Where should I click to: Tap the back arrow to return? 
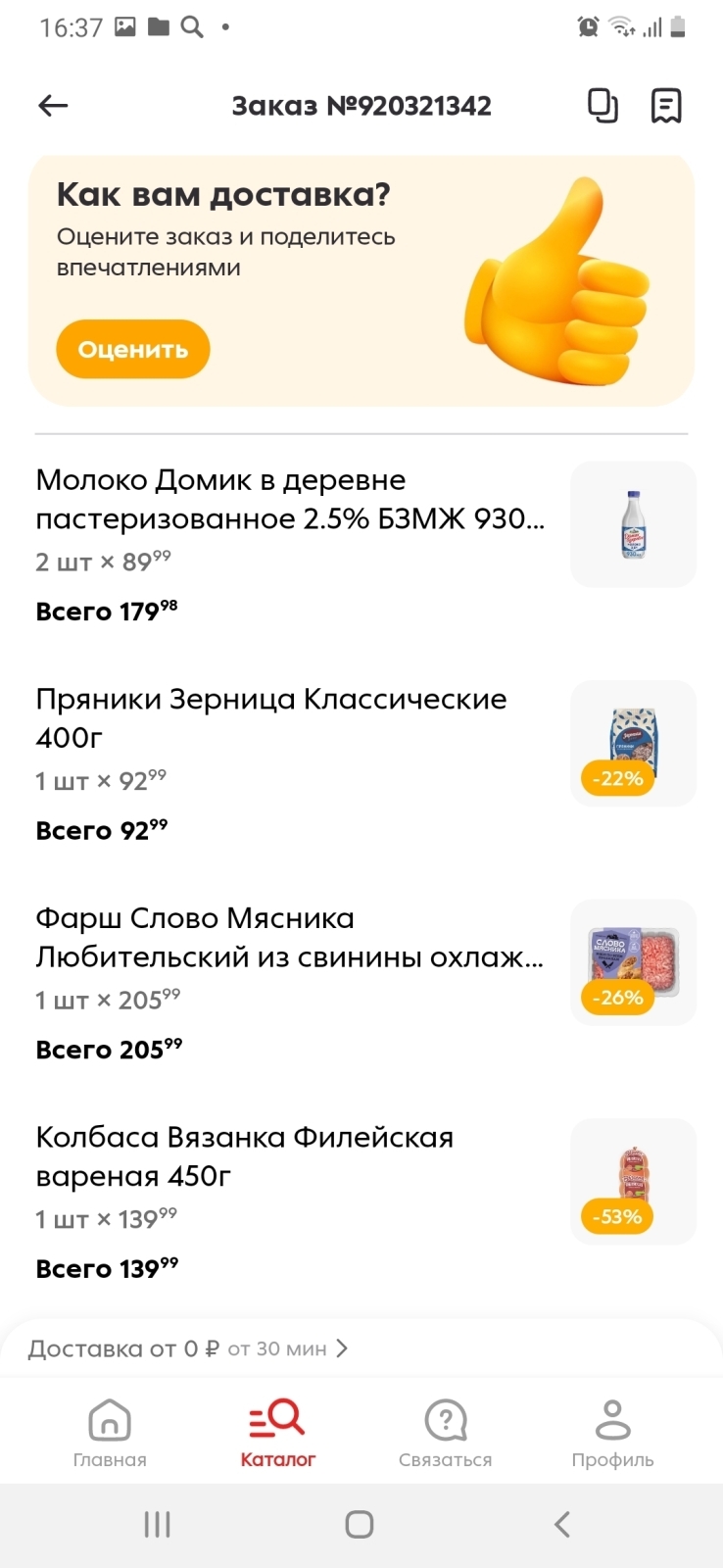click(52, 105)
